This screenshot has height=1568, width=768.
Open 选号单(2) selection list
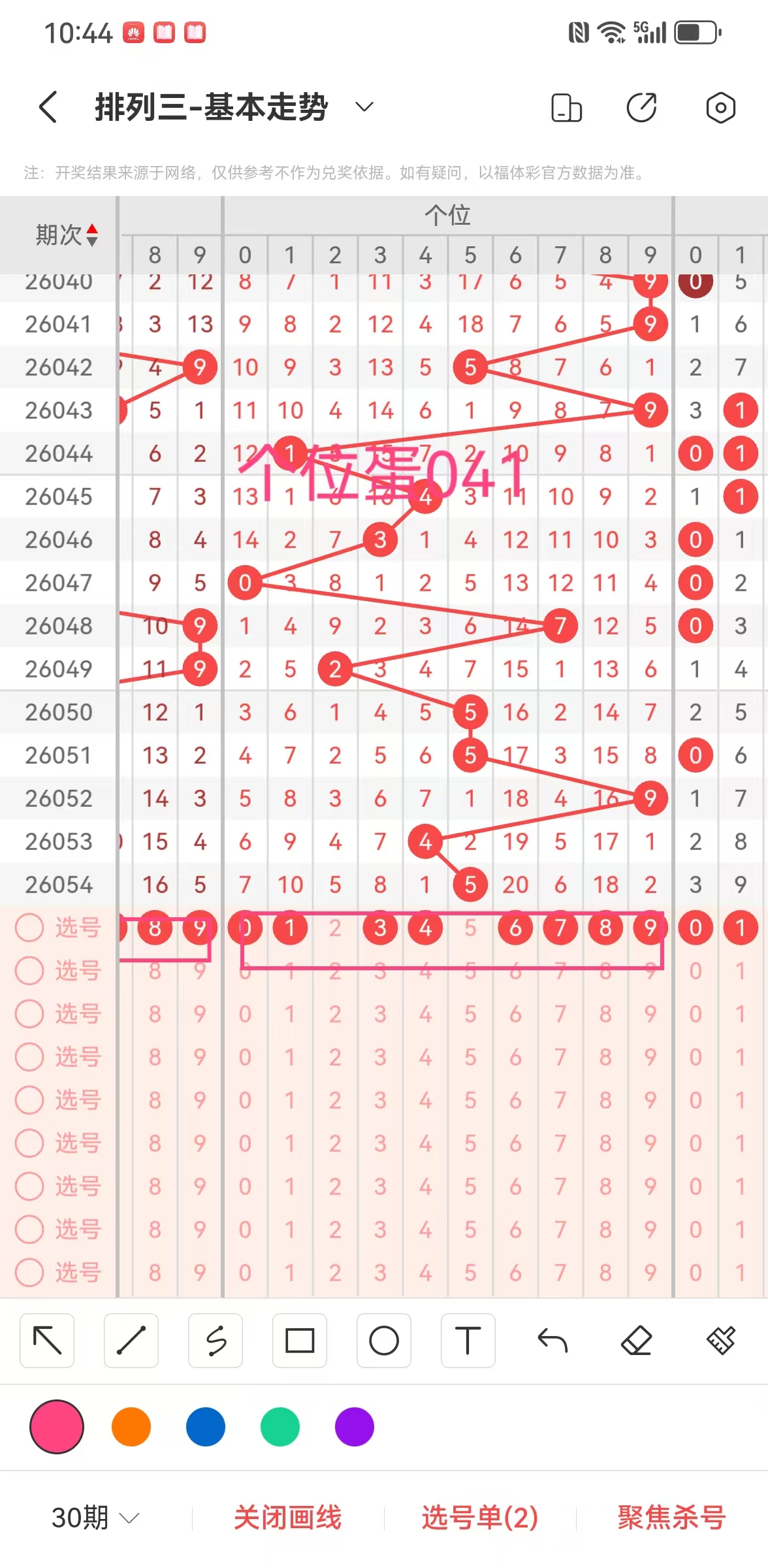(x=479, y=1518)
